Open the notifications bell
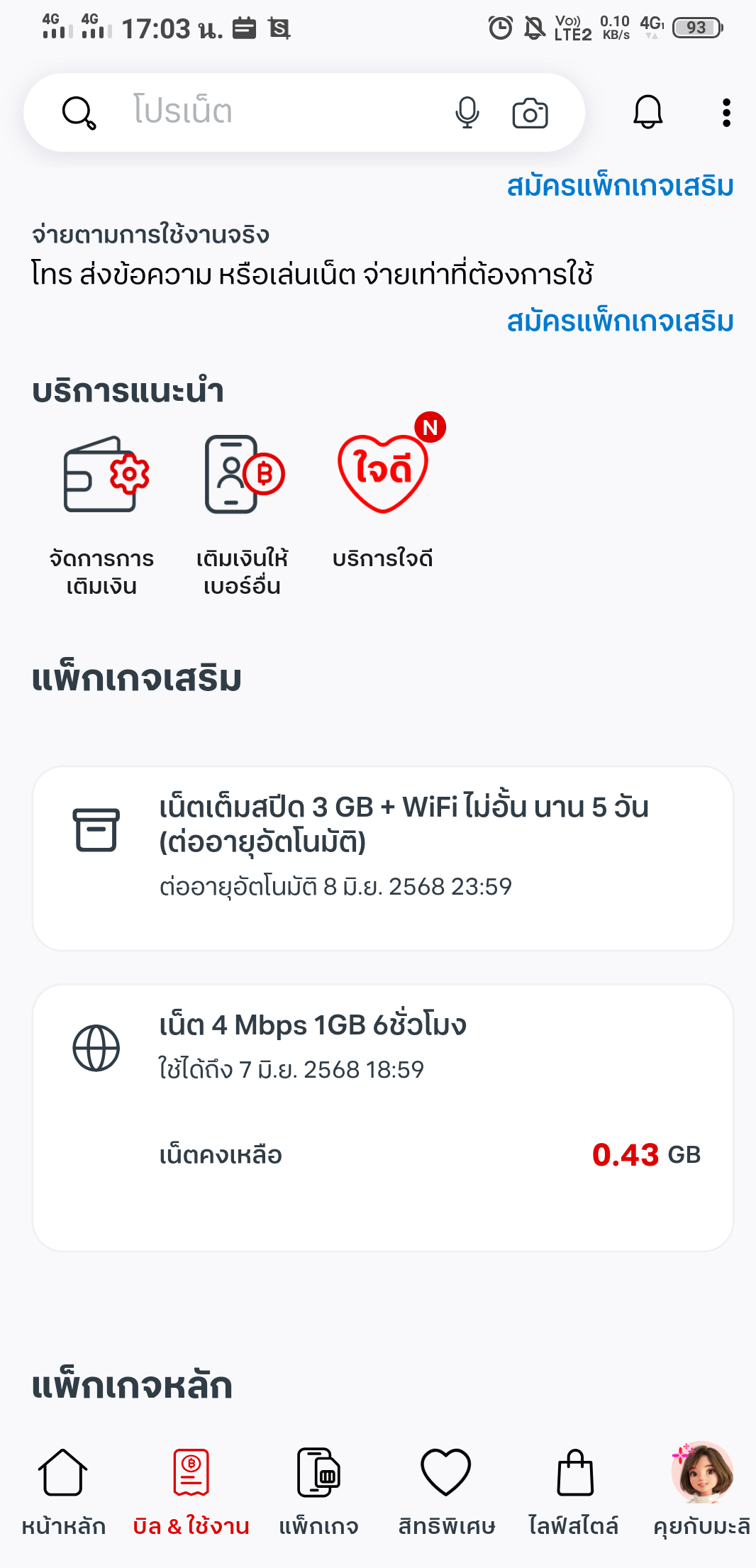Screen dimensions: 756x1568 (647, 112)
